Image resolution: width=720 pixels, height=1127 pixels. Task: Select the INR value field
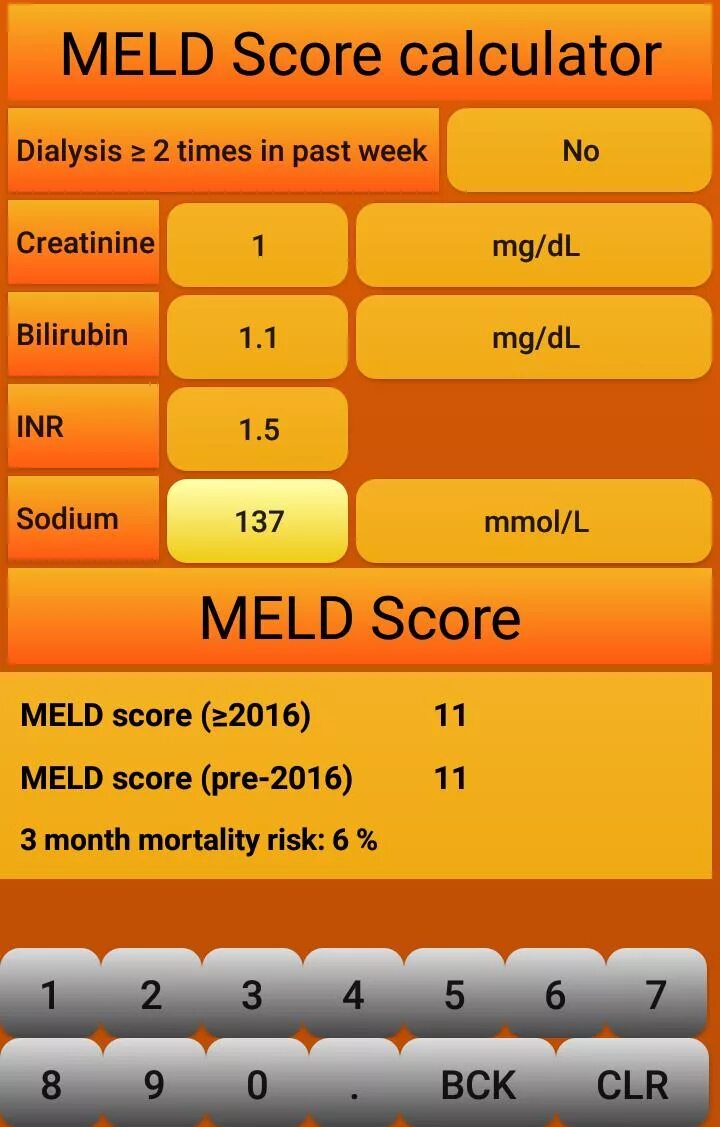click(258, 429)
